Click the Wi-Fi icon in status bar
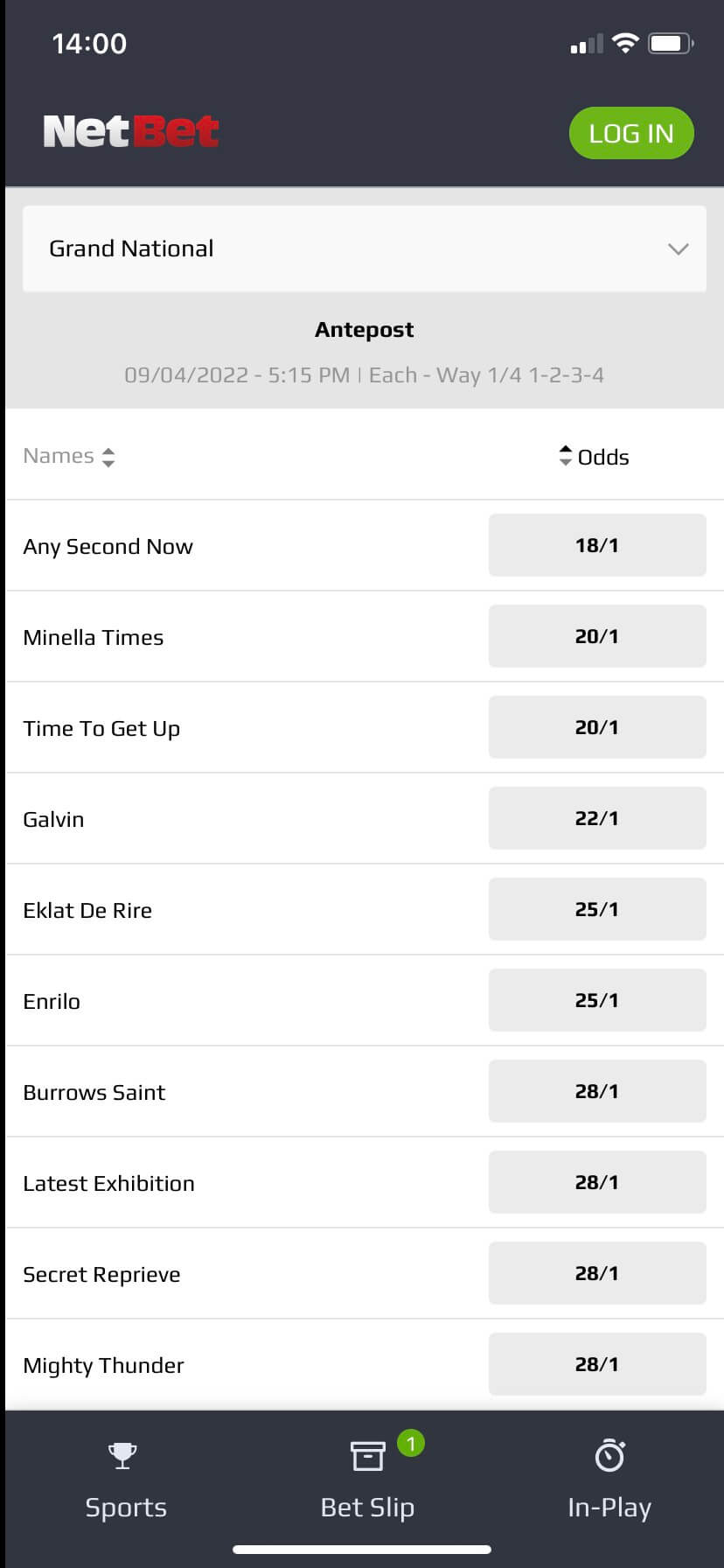Image resolution: width=724 pixels, height=1568 pixels. (x=624, y=42)
